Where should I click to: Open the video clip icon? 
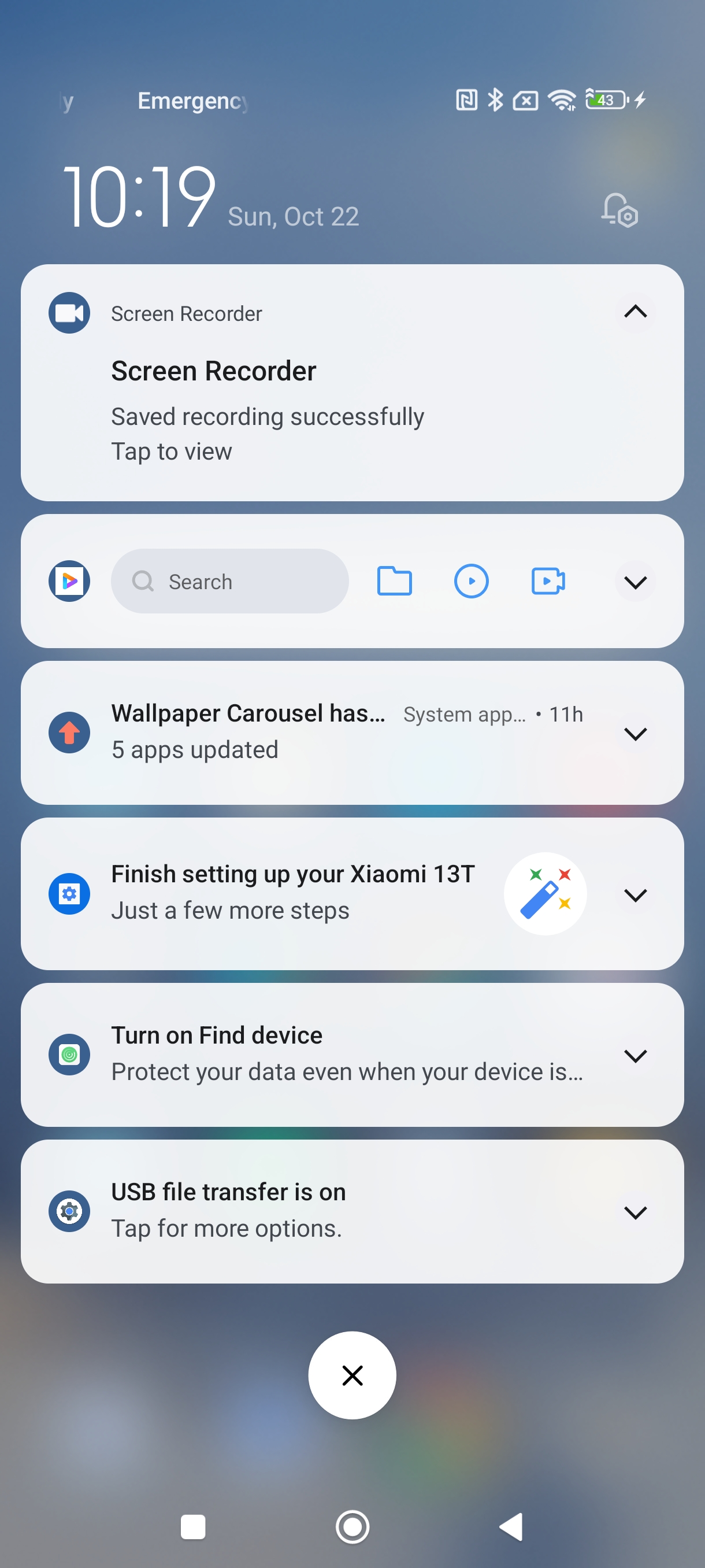tap(548, 581)
